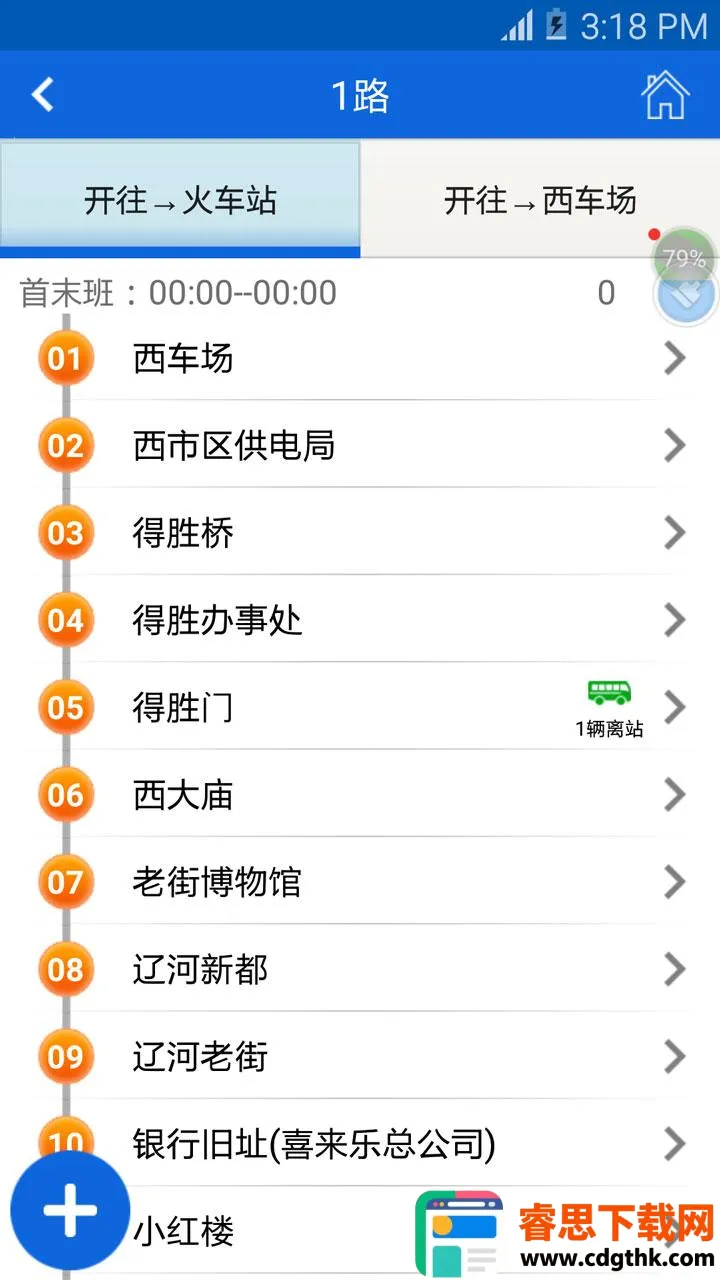Image resolution: width=720 pixels, height=1280 pixels.
Task: Select stop 02 西市区供电局
Action: 360,445
